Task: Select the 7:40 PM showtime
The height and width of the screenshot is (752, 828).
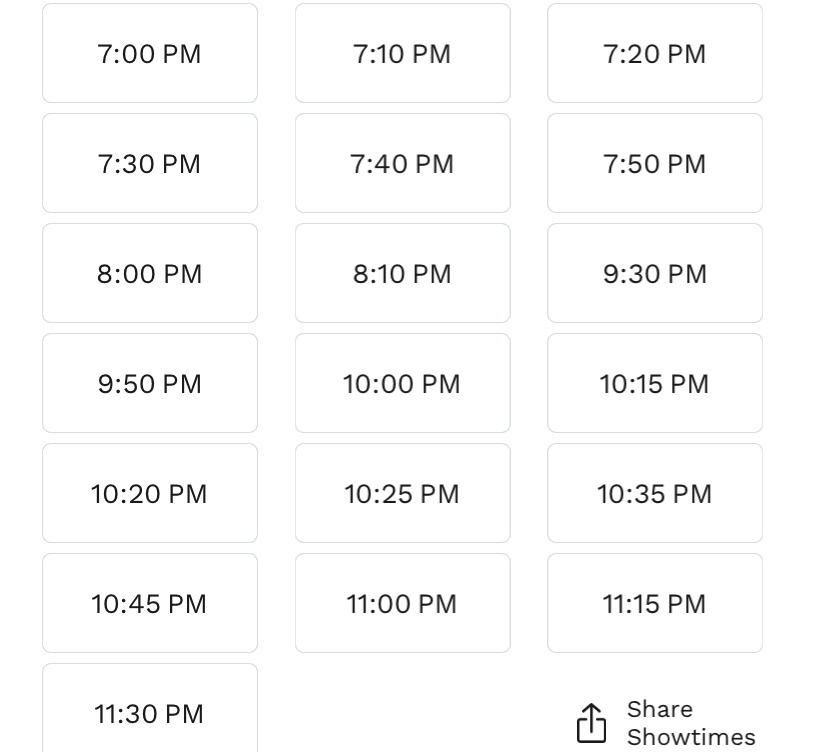Action: pyautogui.click(x=402, y=163)
